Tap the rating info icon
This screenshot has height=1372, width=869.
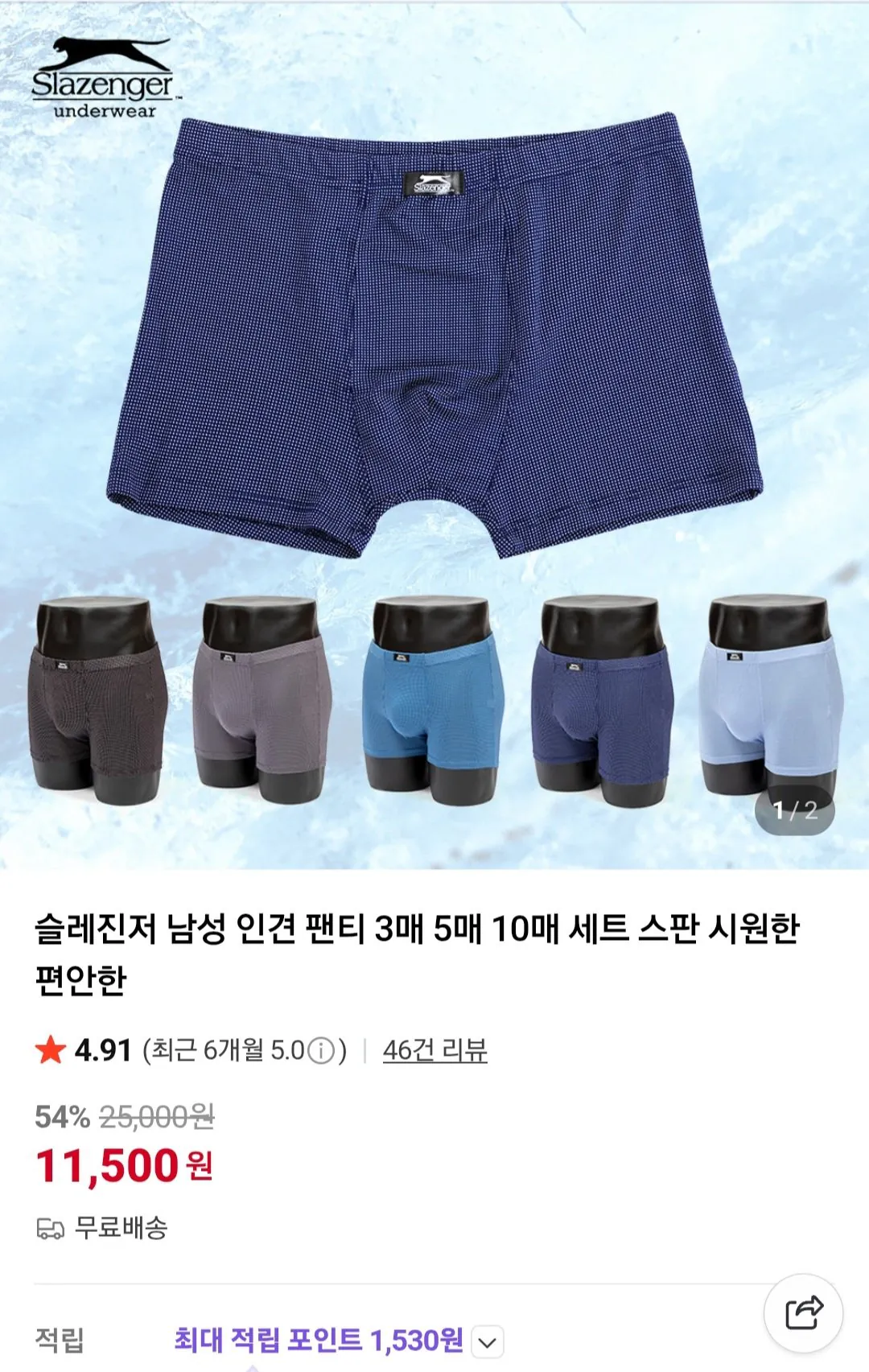pyautogui.click(x=321, y=1051)
